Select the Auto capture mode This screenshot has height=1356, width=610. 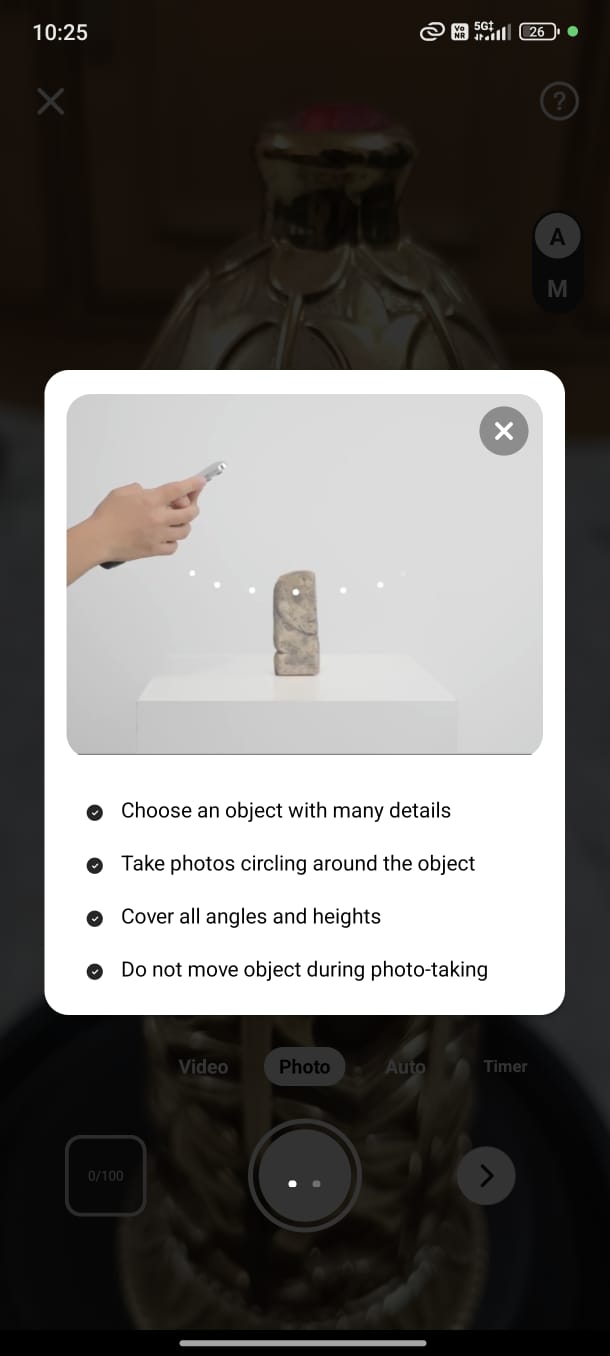[x=405, y=1066]
